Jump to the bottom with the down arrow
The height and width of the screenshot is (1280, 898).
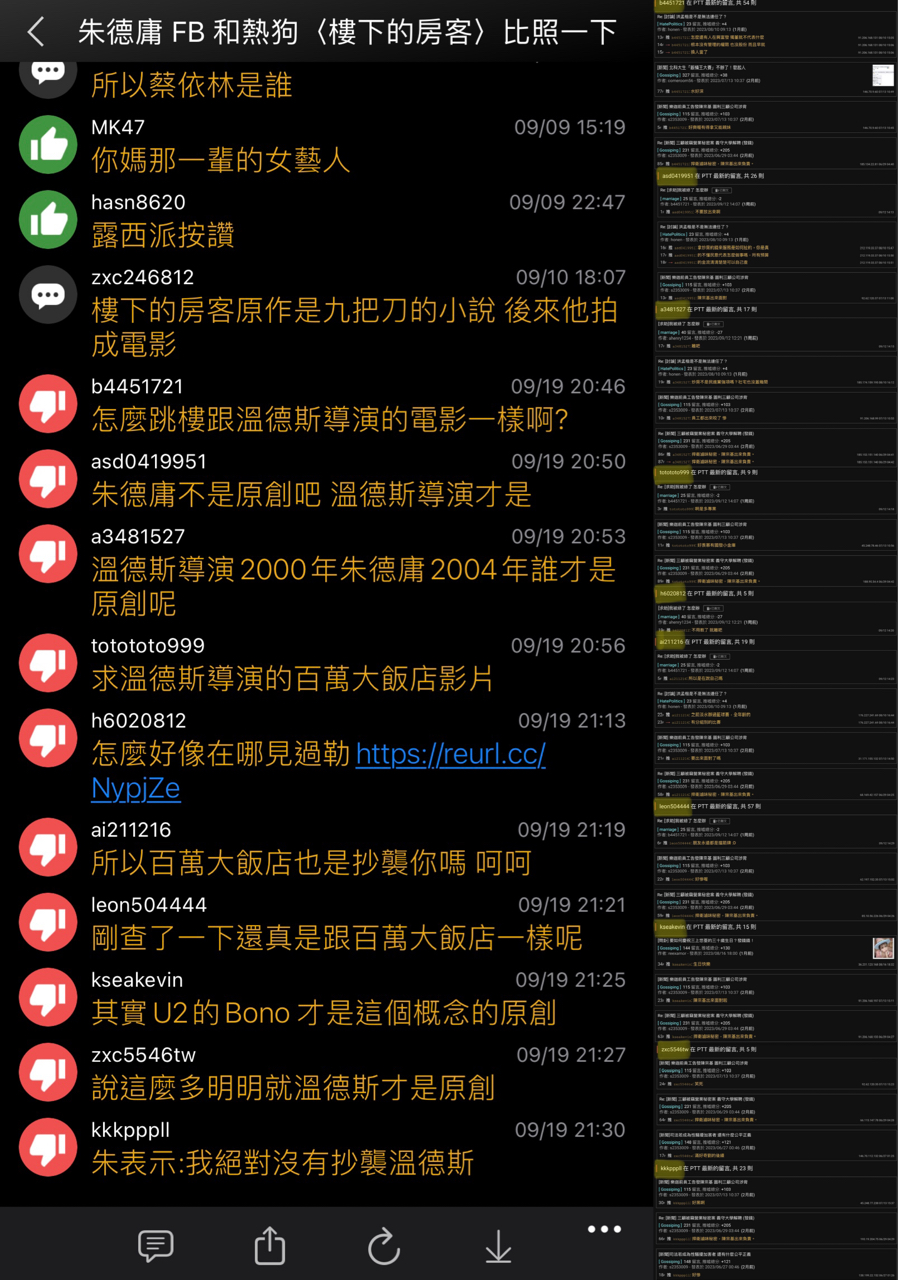click(498, 1246)
